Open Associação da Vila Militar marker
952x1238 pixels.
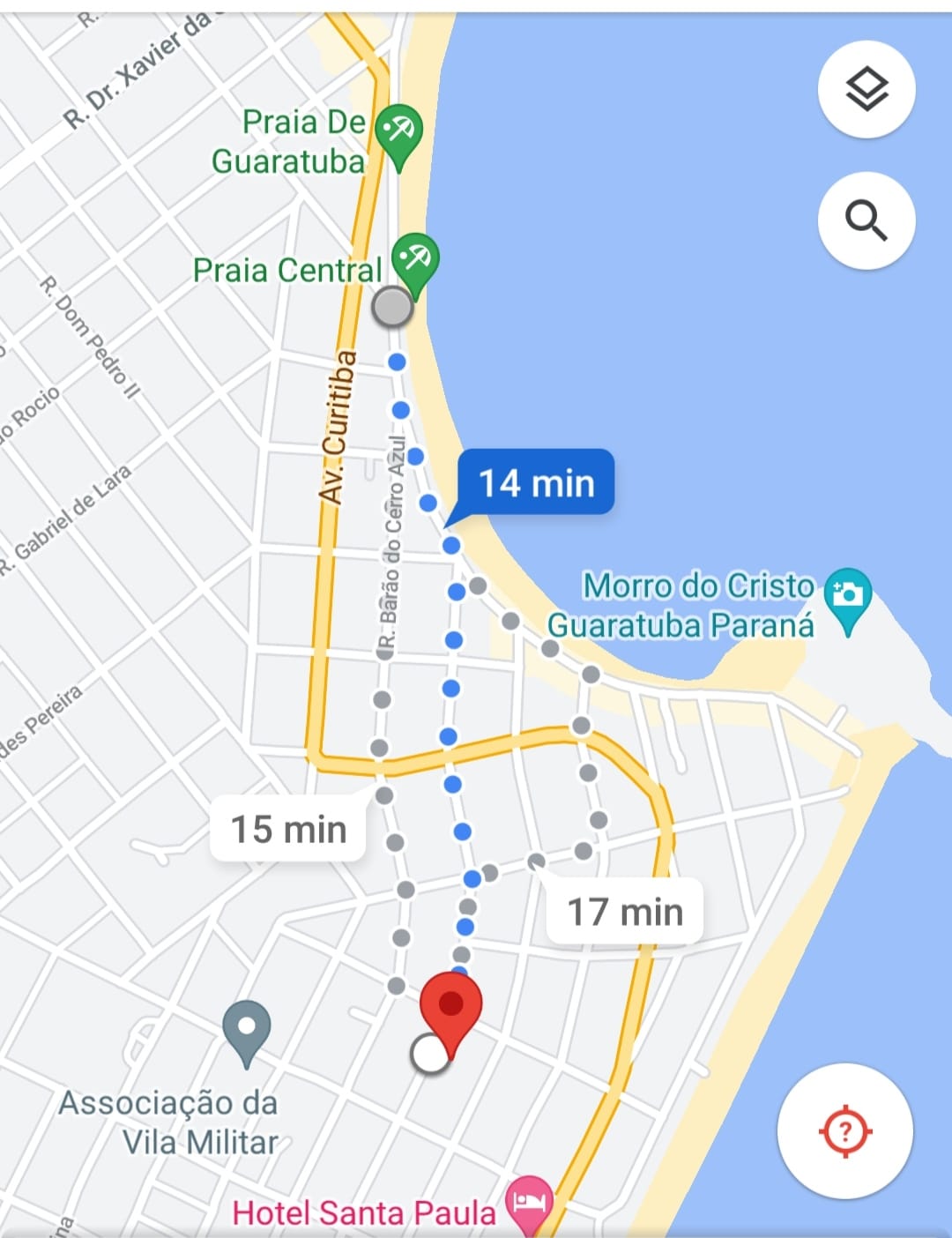coord(247,1030)
